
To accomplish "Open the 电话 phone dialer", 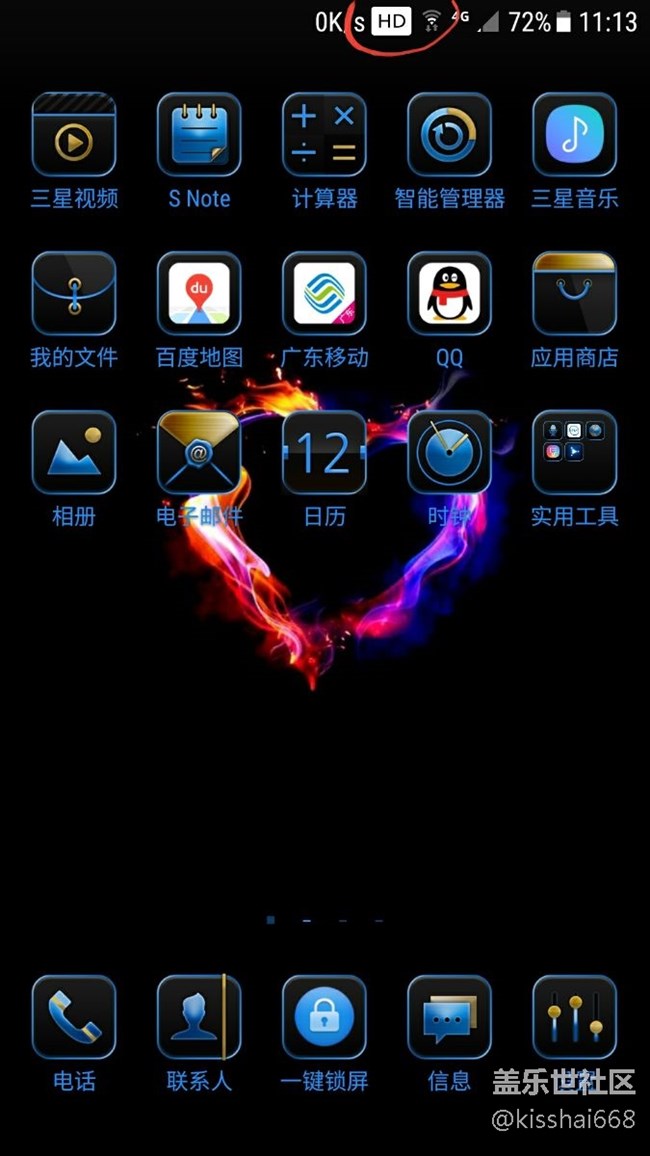I will click(x=74, y=1017).
